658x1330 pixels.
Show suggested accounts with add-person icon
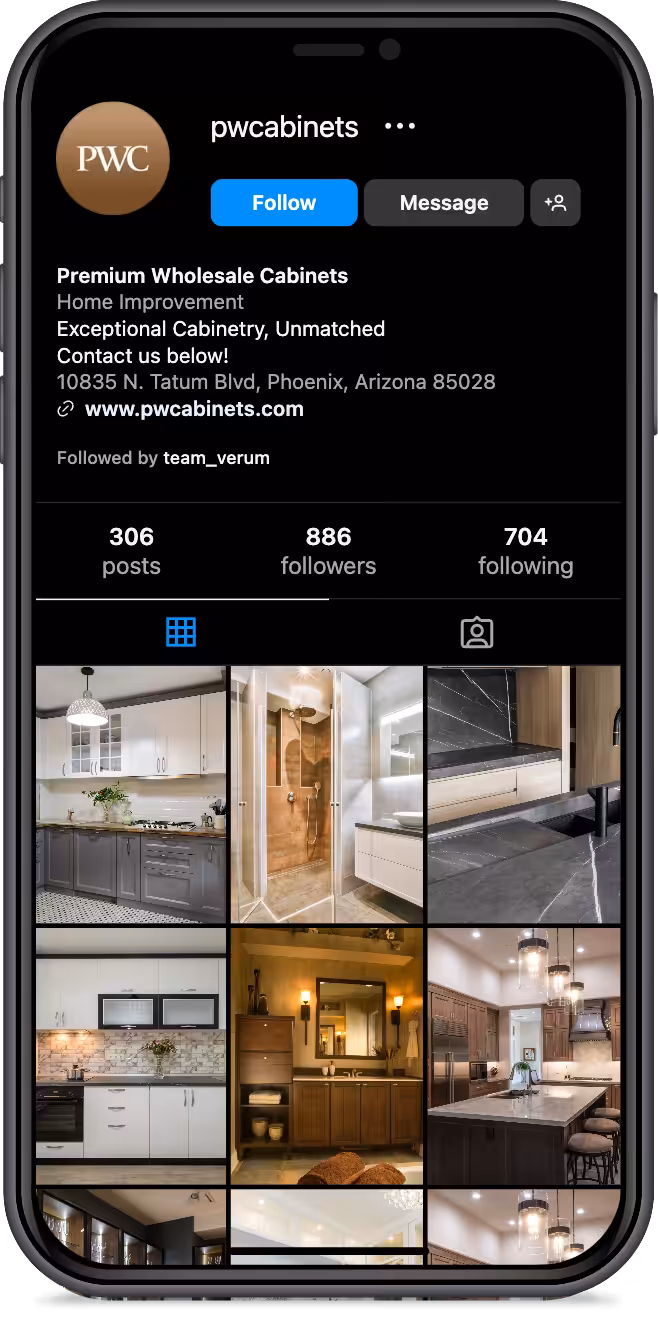pyautogui.click(x=555, y=203)
